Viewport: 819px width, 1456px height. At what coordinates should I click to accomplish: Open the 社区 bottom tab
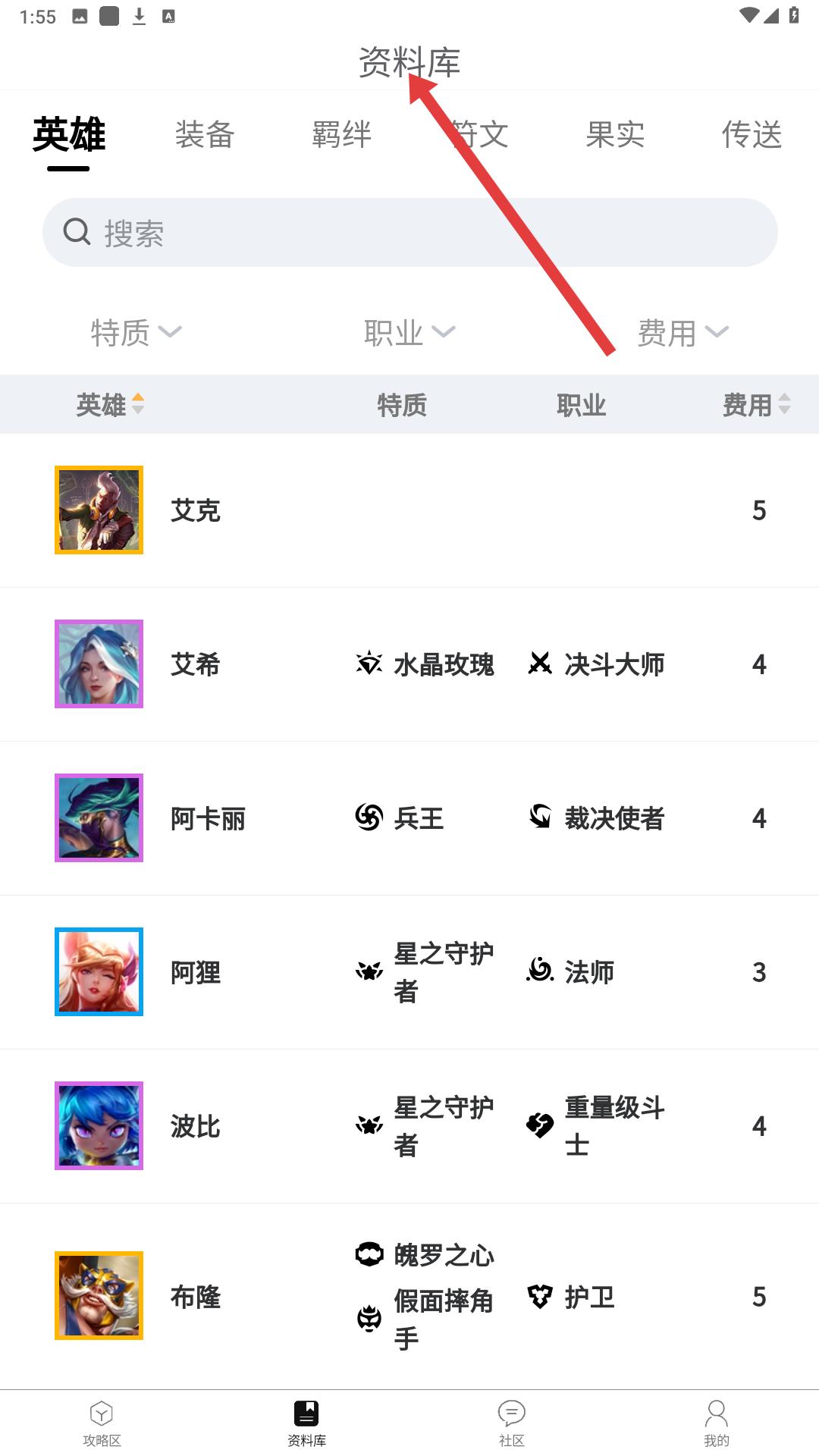point(512,1423)
